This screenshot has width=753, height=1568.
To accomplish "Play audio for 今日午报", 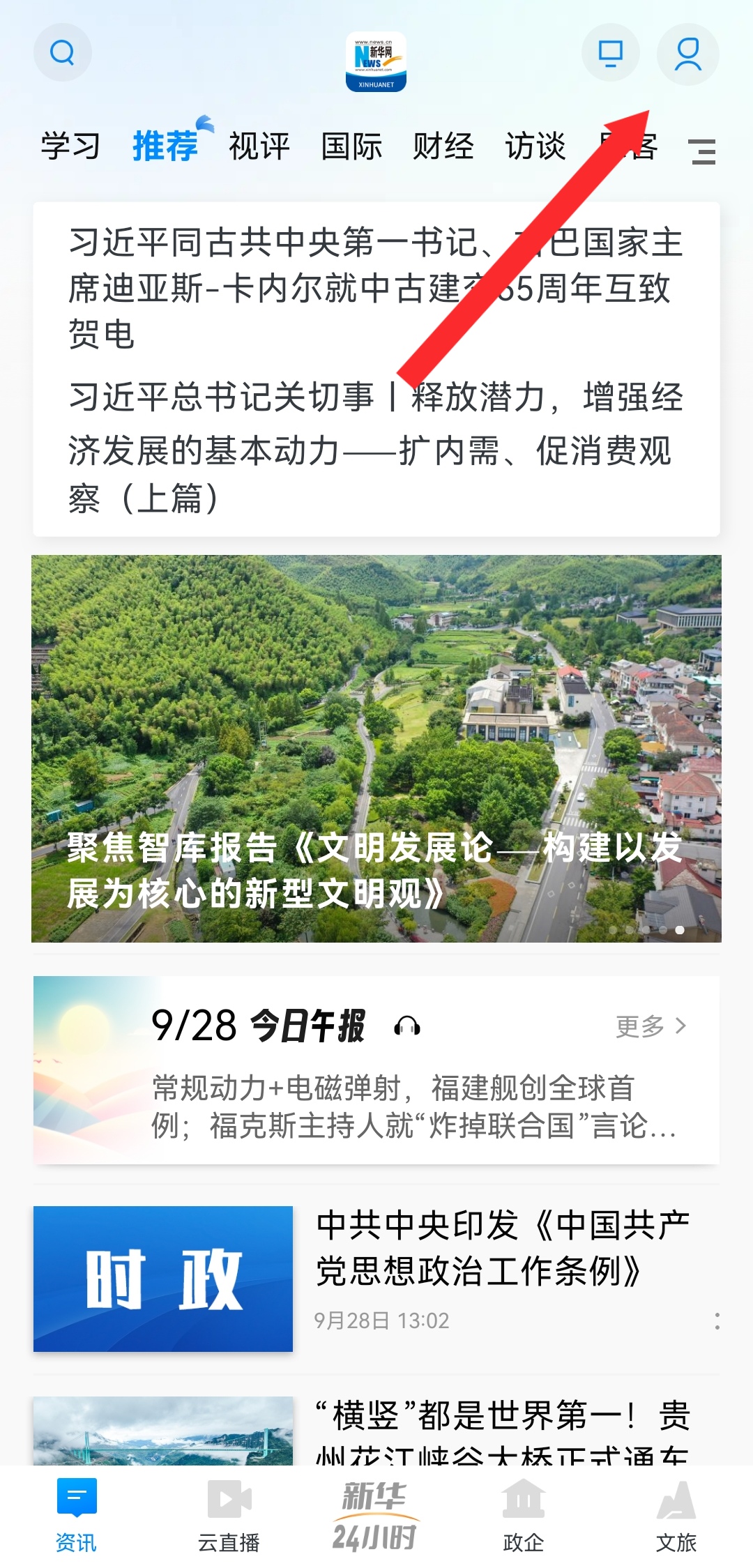I will tap(407, 1026).
